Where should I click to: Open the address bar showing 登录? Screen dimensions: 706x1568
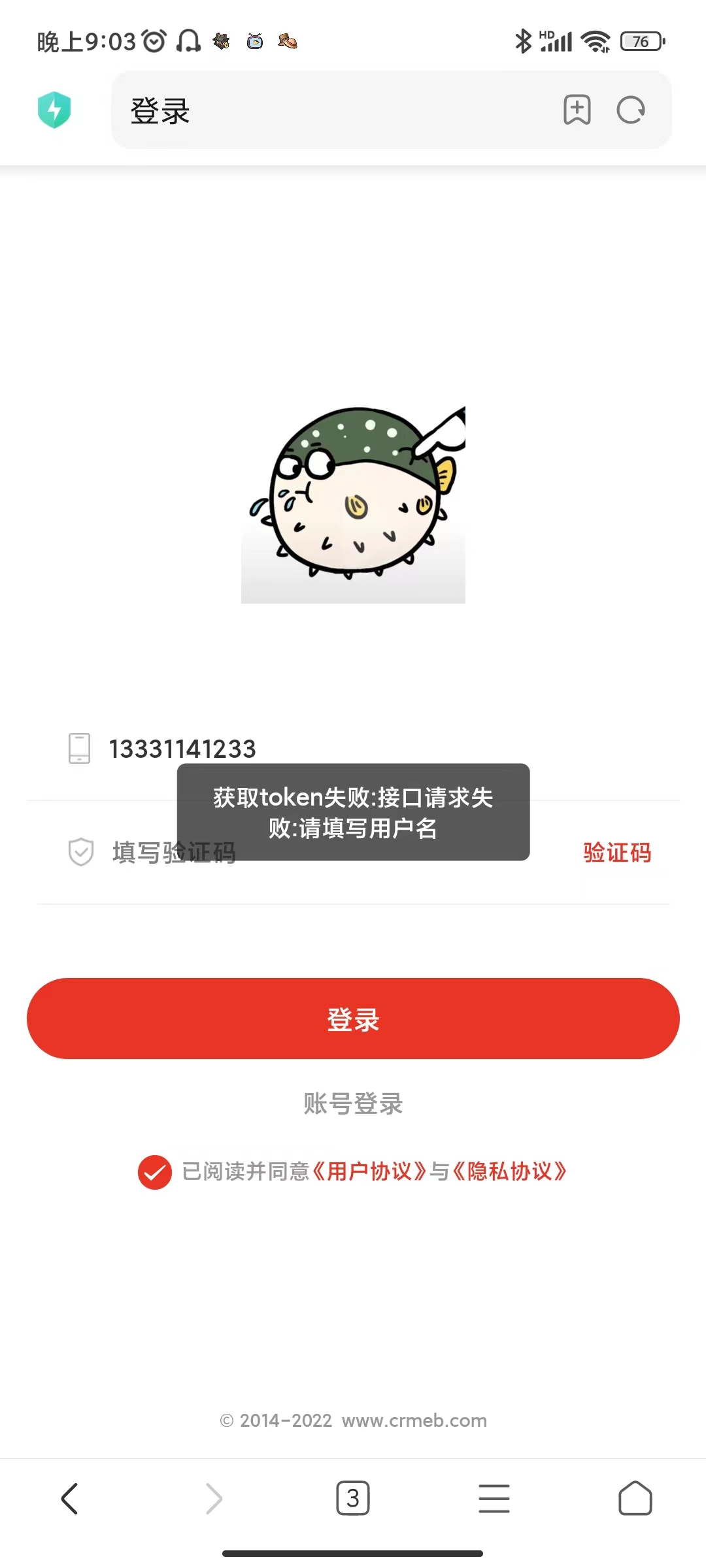point(327,110)
